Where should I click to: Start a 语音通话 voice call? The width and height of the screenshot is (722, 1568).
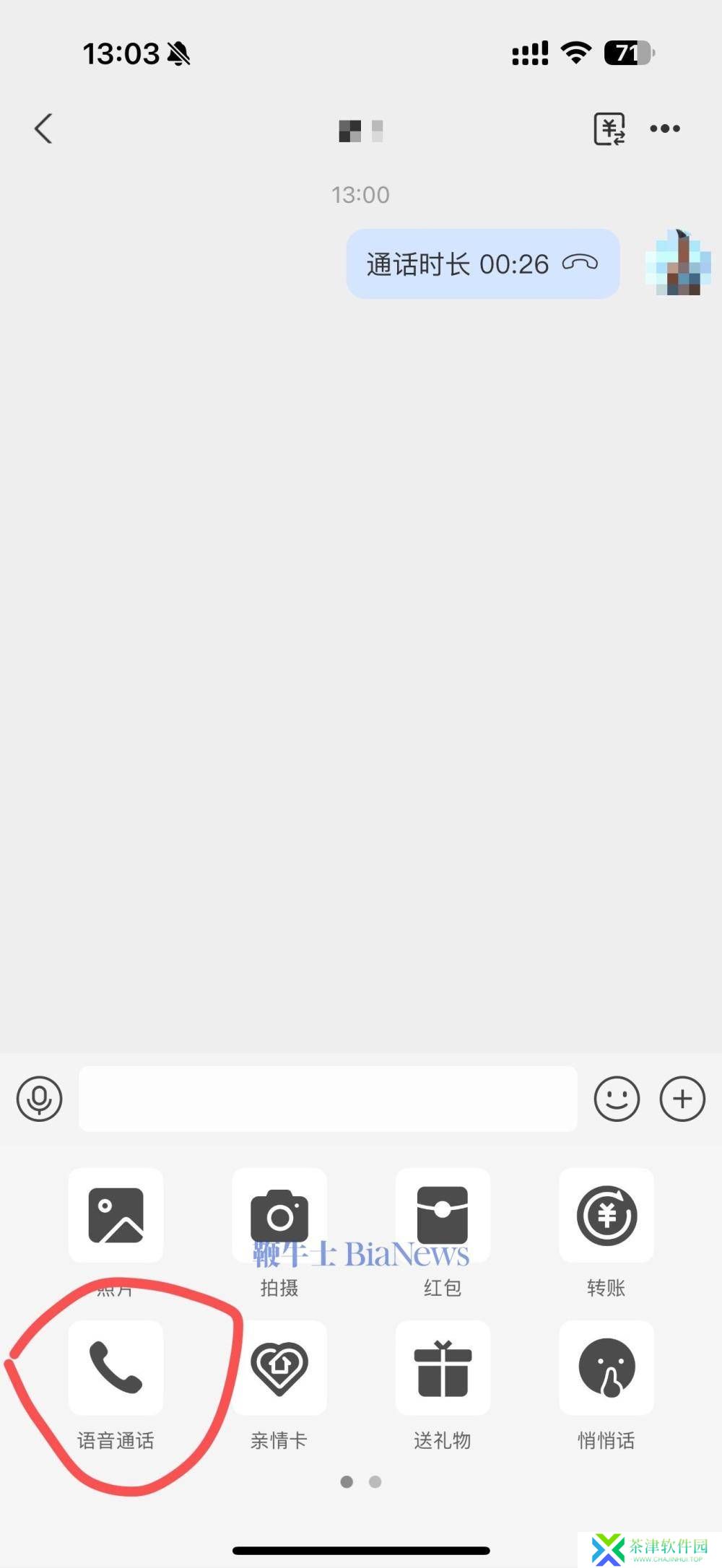[x=116, y=1368]
